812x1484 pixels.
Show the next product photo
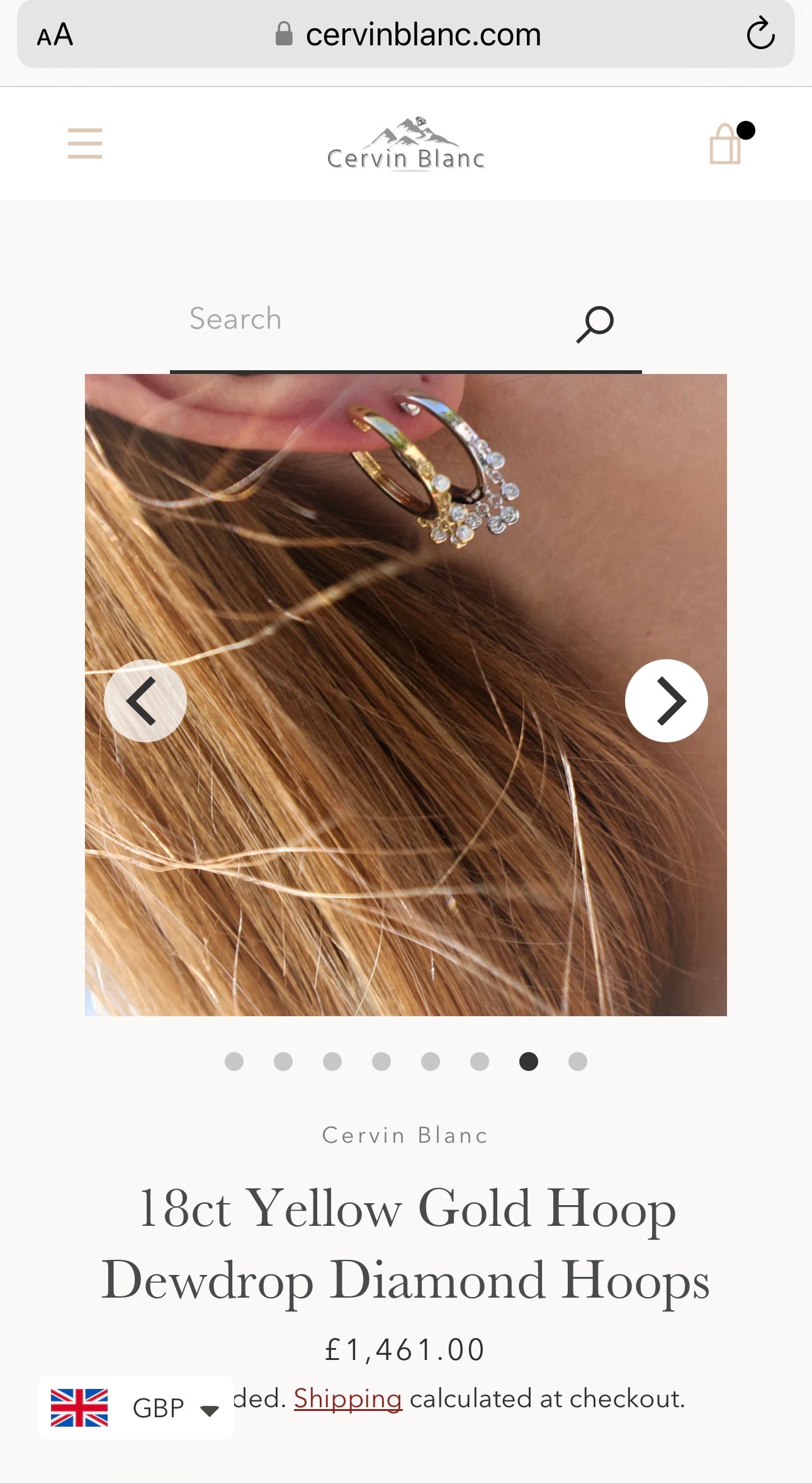point(667,701)
